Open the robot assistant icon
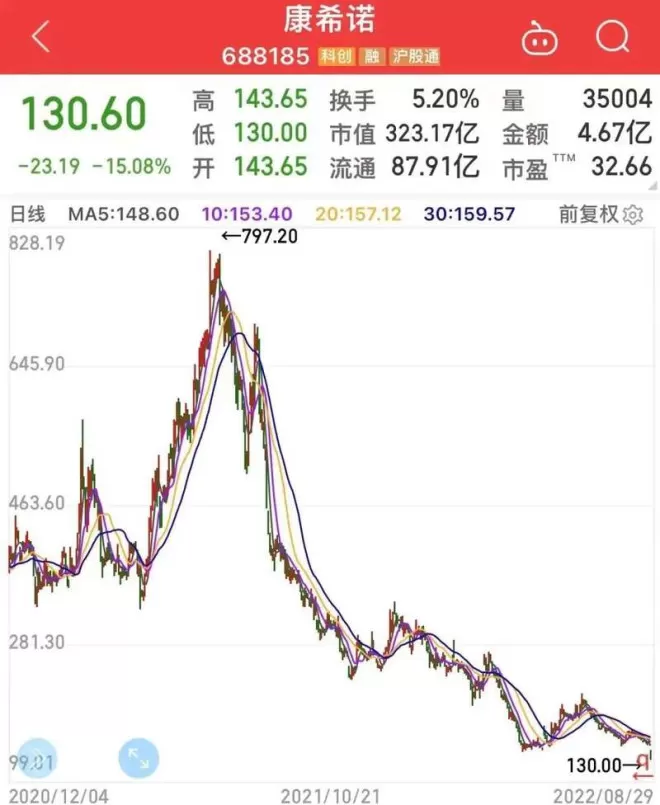Screen dimensions: 660x805 point(539,38)
